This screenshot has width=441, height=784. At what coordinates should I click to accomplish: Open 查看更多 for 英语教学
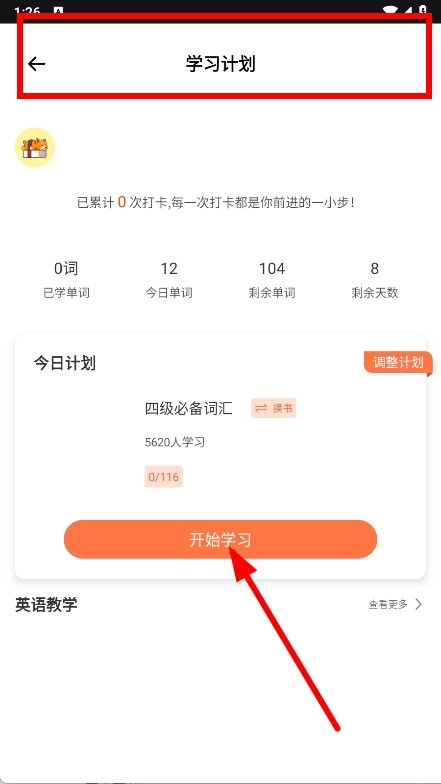coord(396,604)
